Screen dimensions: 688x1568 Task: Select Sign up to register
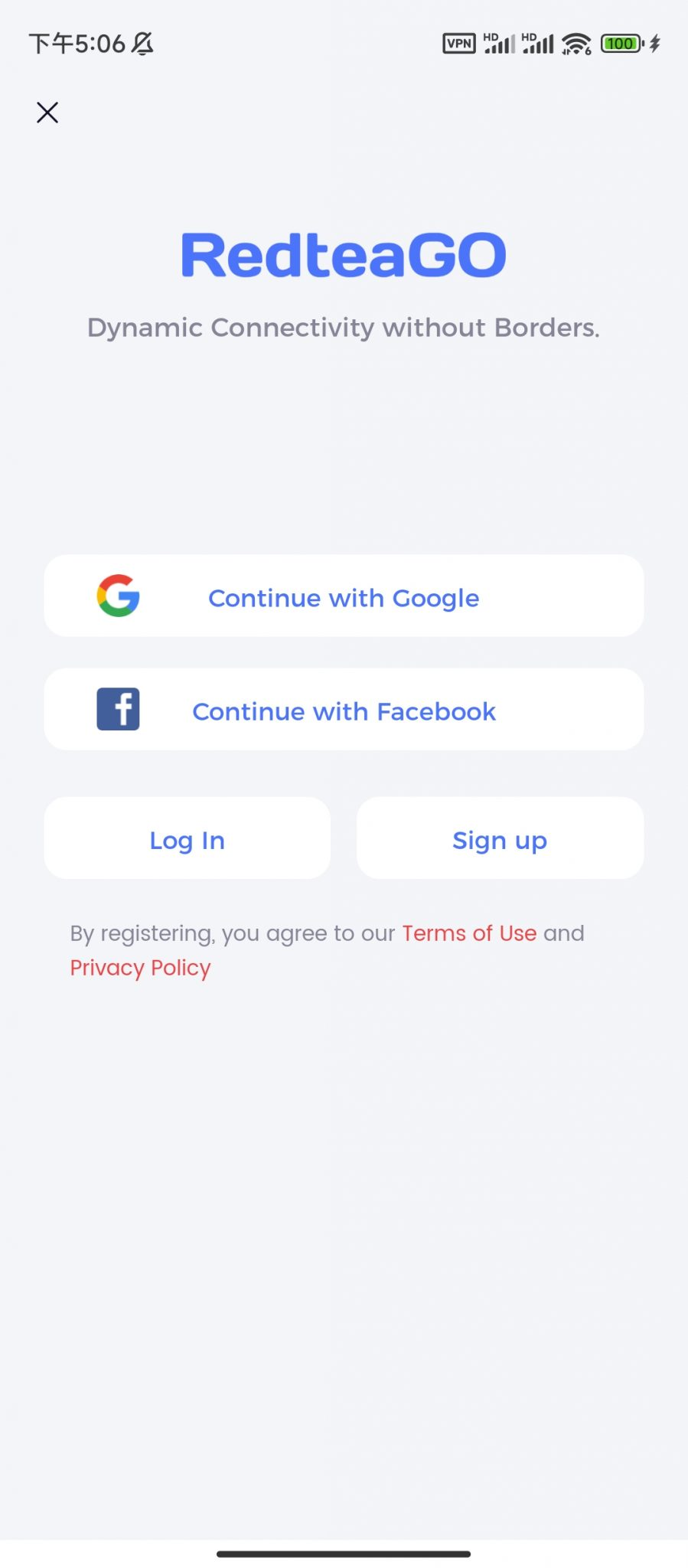click(x=500, y=838)
